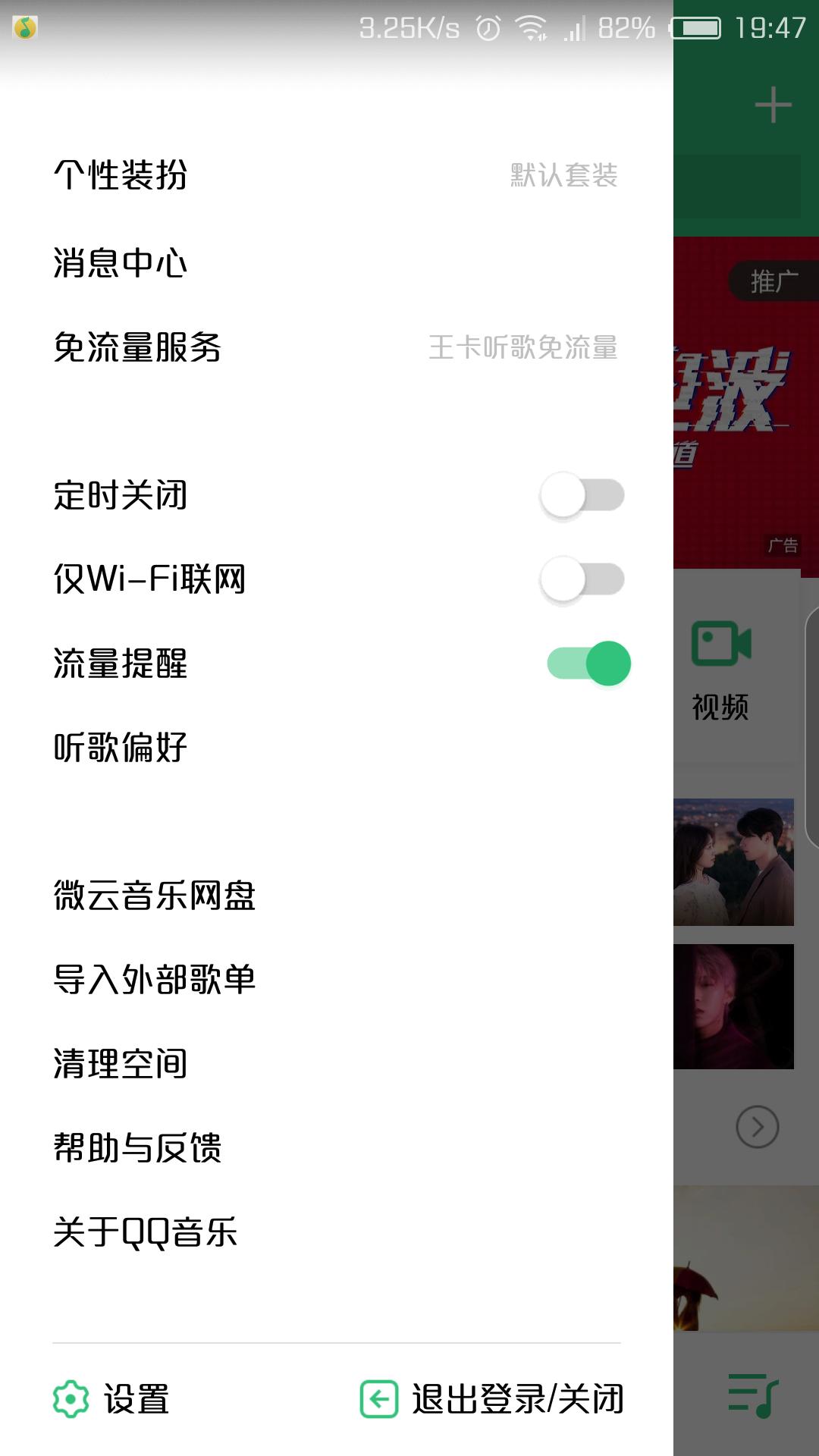
Task: Tap the 推广 promotion banner label
Action: [773, 283]
